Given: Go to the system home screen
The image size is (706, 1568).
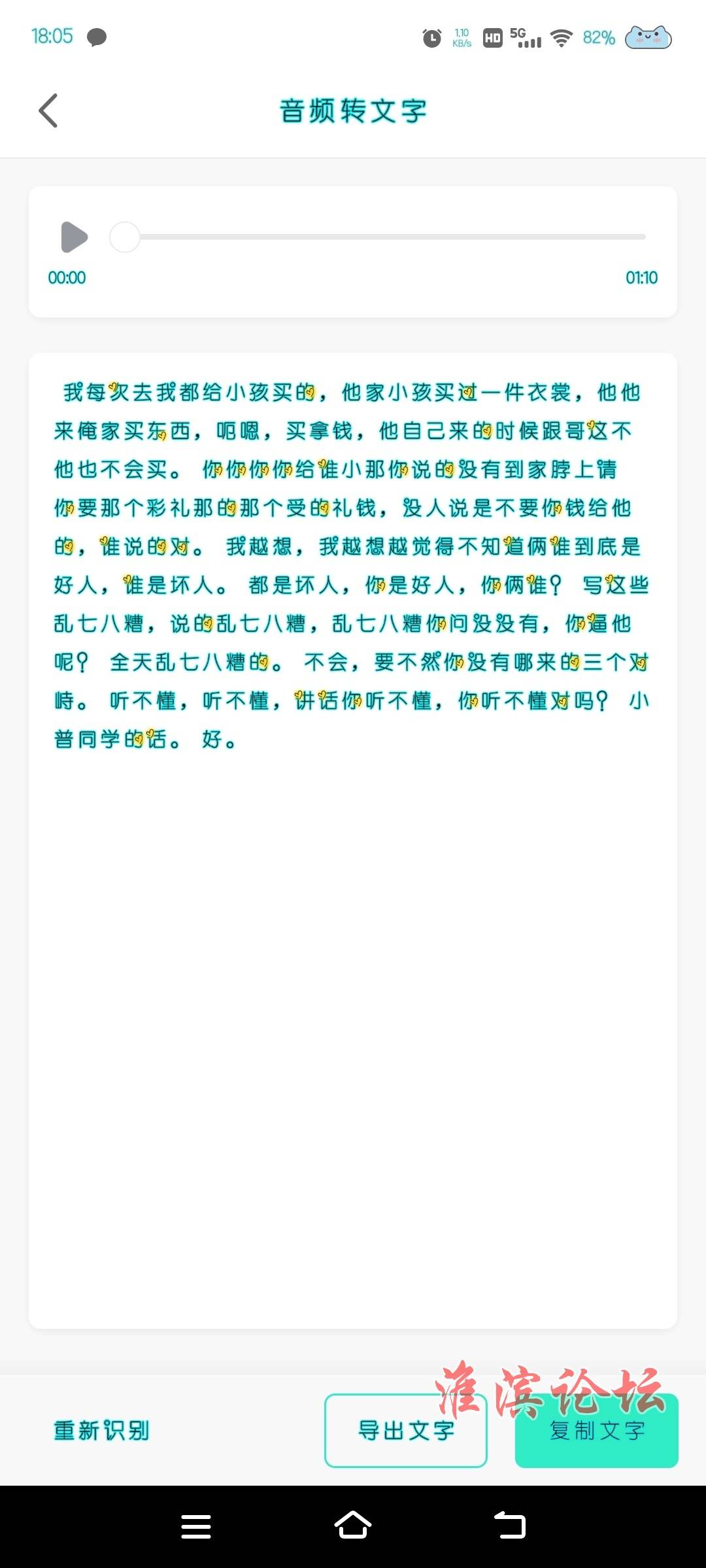Looking at the screenshot, I should pyautogui.click(x=353, y=1526).
